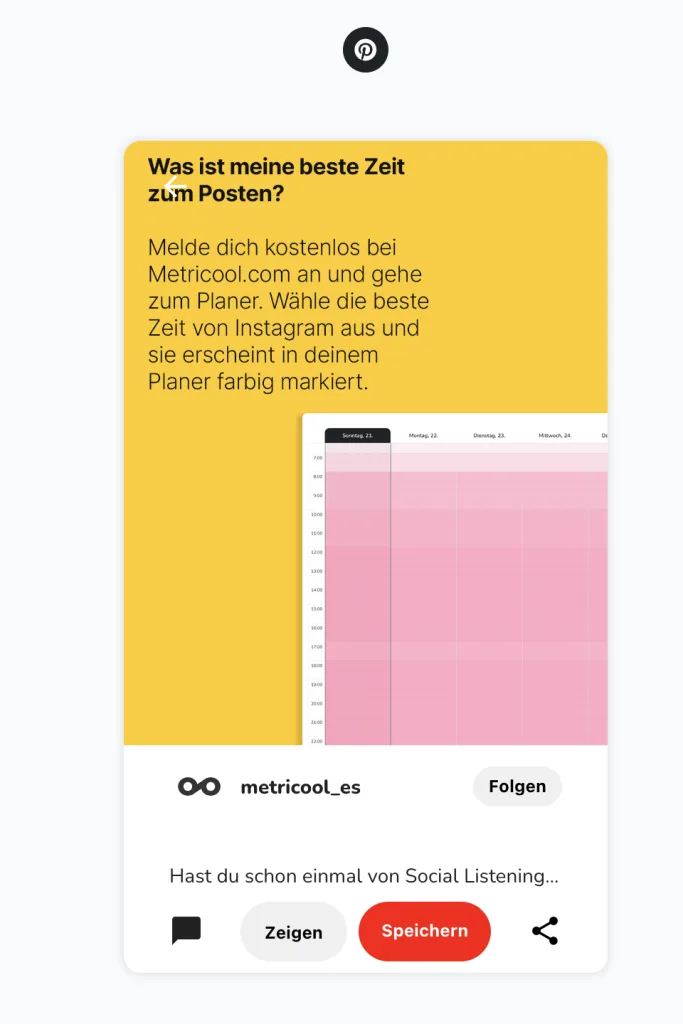Open the pin image about best posting time

coord(365,500)
